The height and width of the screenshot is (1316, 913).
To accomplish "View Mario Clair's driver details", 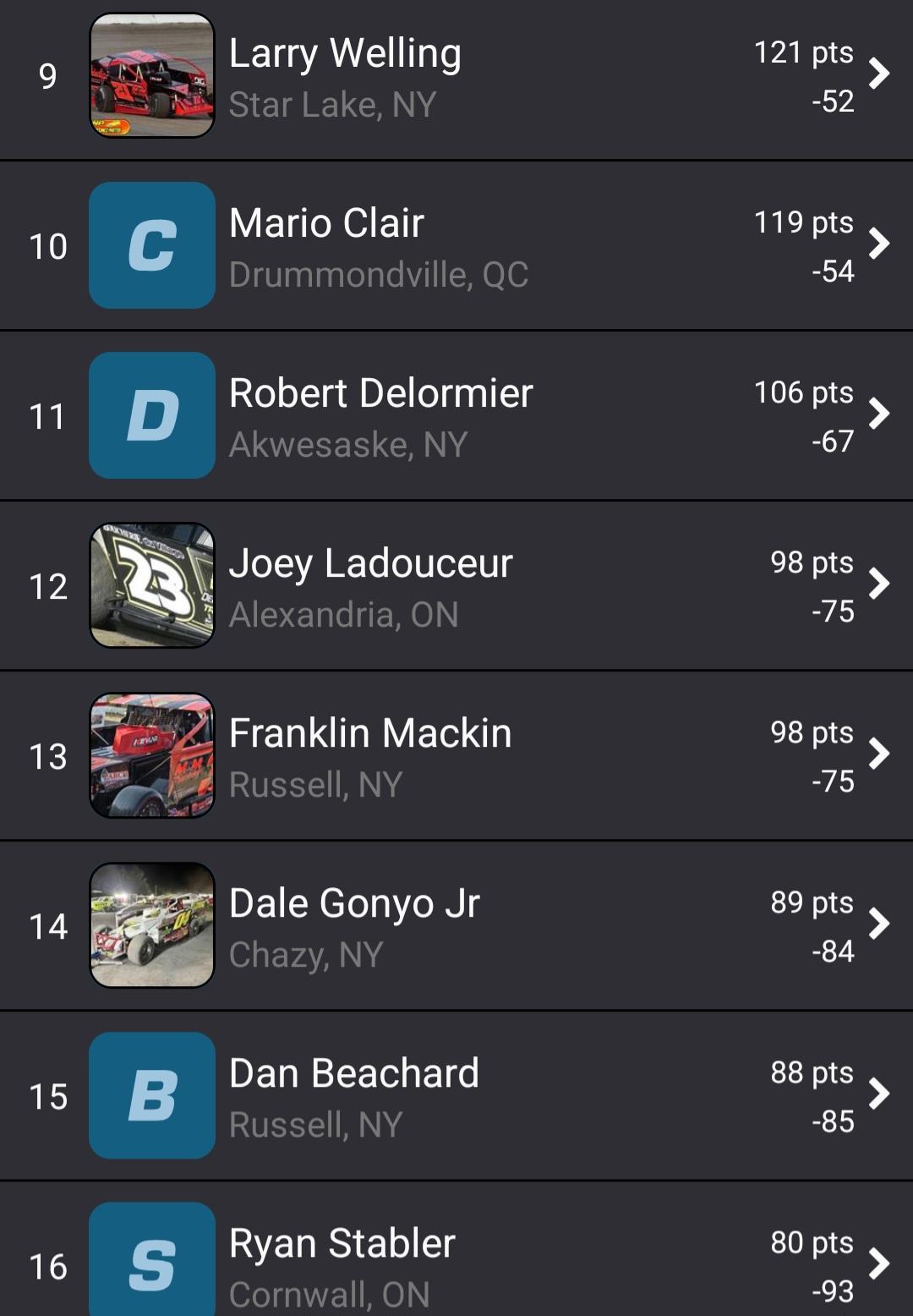I will (x=456, y=246).
